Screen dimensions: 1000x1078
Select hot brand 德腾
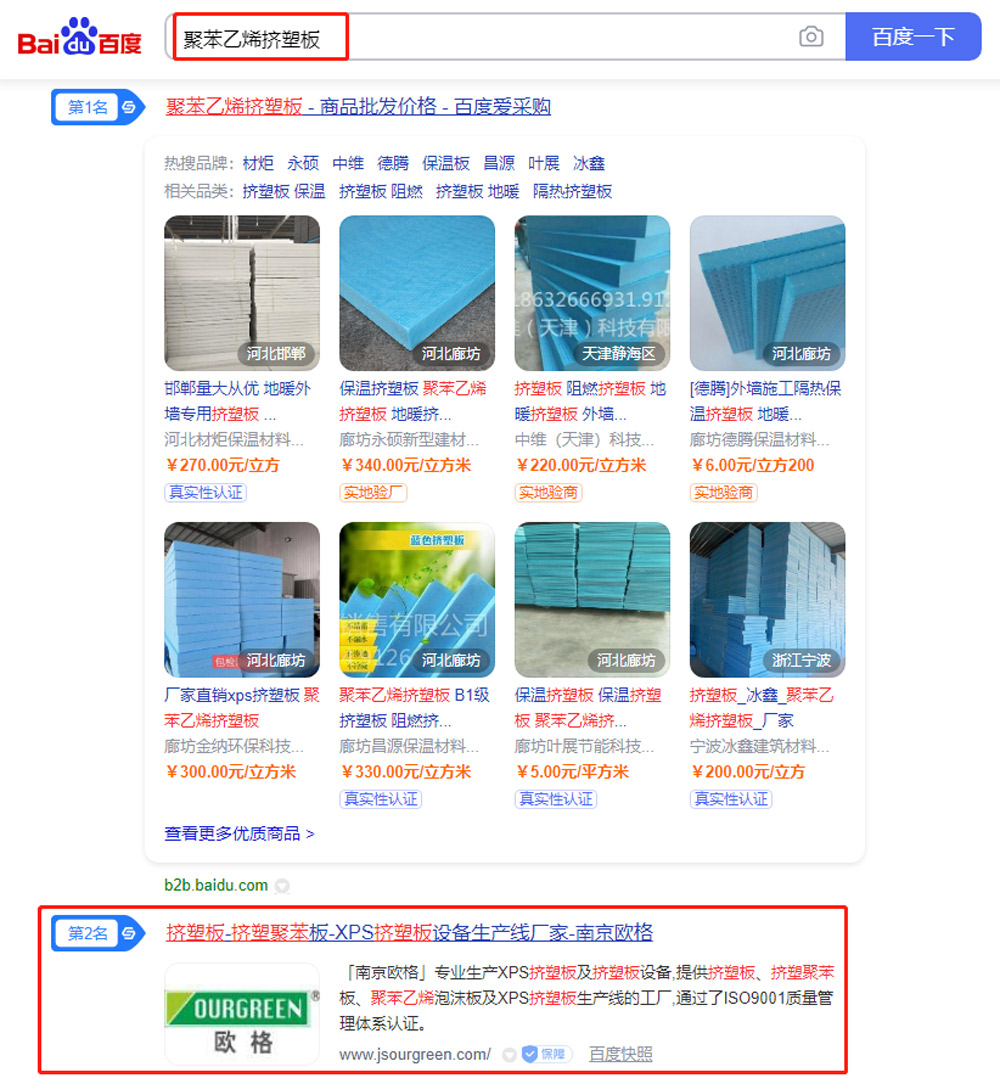point(393,163)
